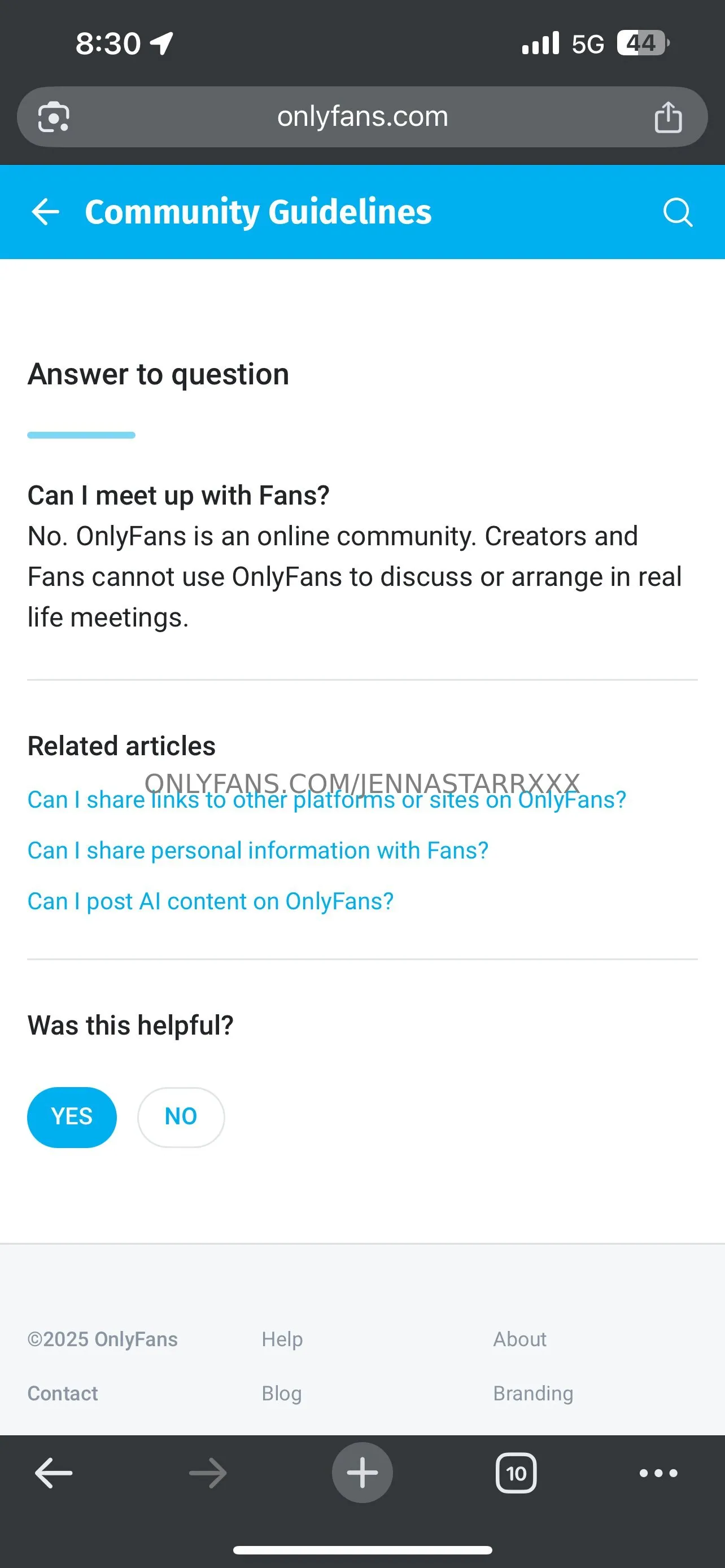Tap the onlyfans.com address bar
The height and width of the screenshot is (1568, 725).
(x=362, y=117)
